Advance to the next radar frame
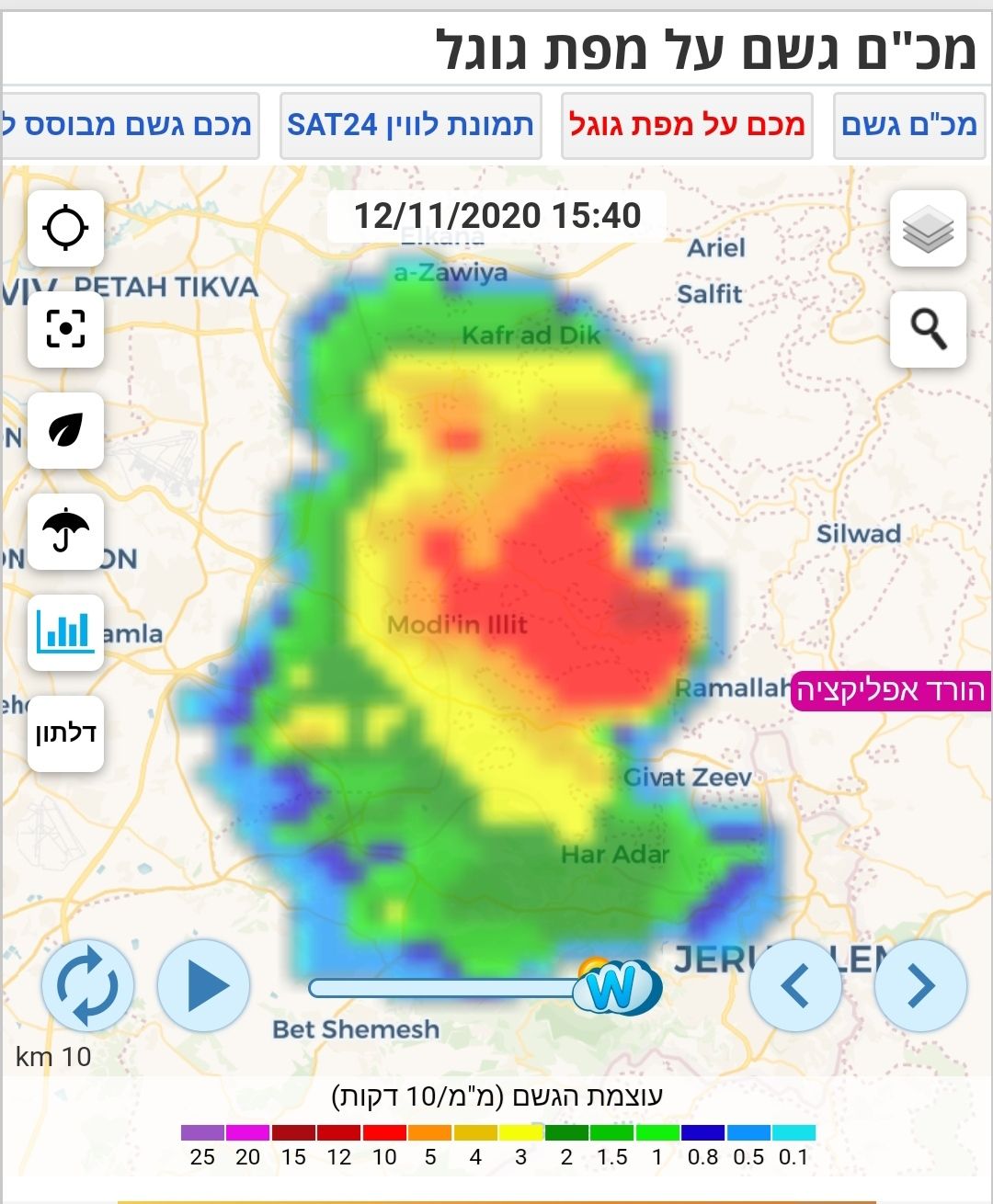 (x=920, y=985)
